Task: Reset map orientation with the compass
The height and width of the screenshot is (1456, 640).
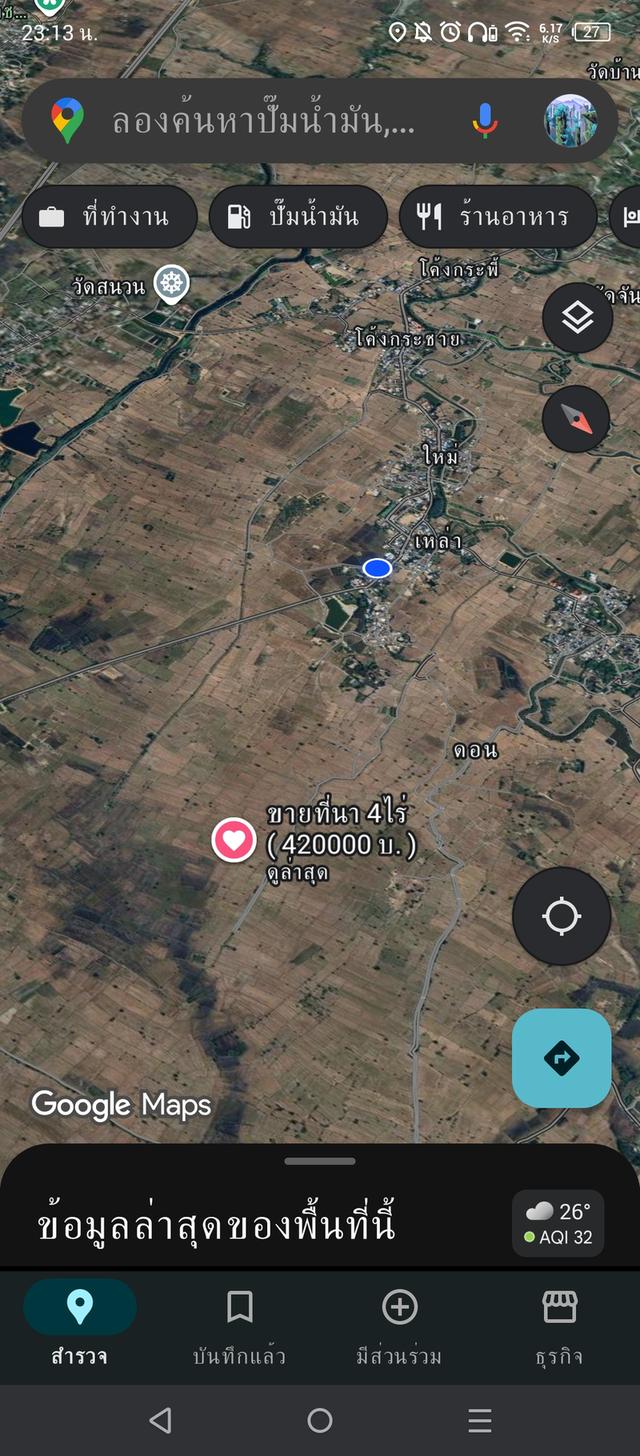Action: [x=576, y=418]
